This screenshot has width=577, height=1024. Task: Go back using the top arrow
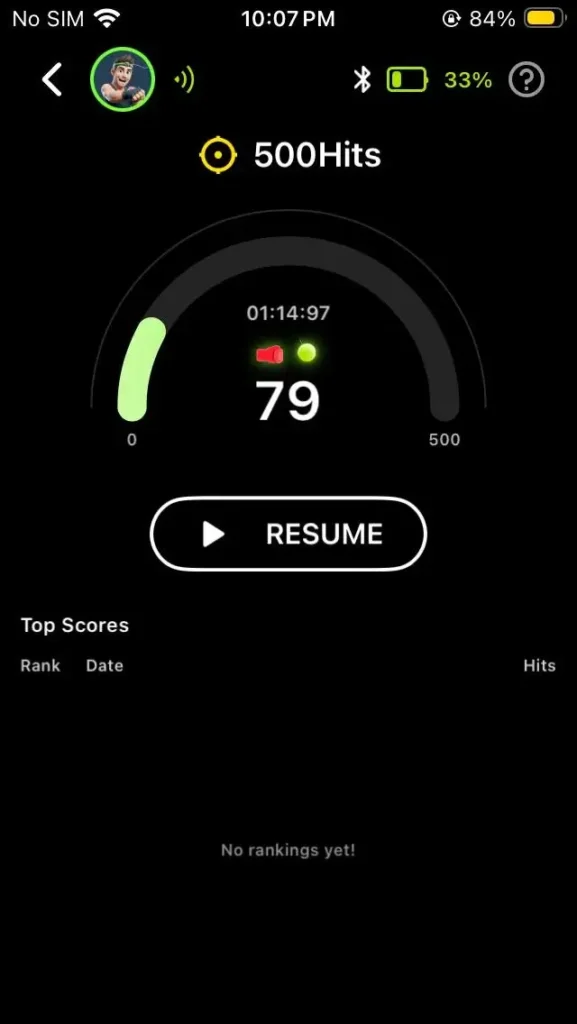(52, 80)
